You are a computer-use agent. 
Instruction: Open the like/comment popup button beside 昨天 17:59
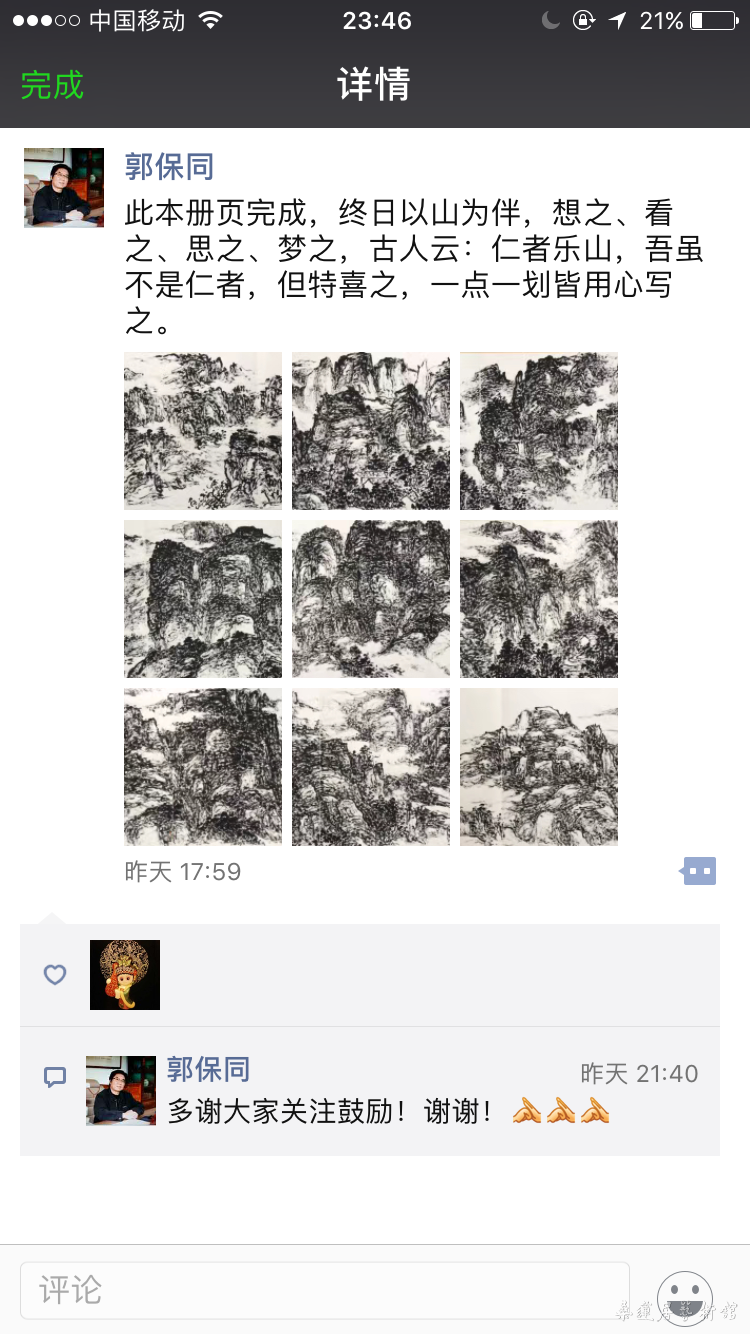[699, 871]
